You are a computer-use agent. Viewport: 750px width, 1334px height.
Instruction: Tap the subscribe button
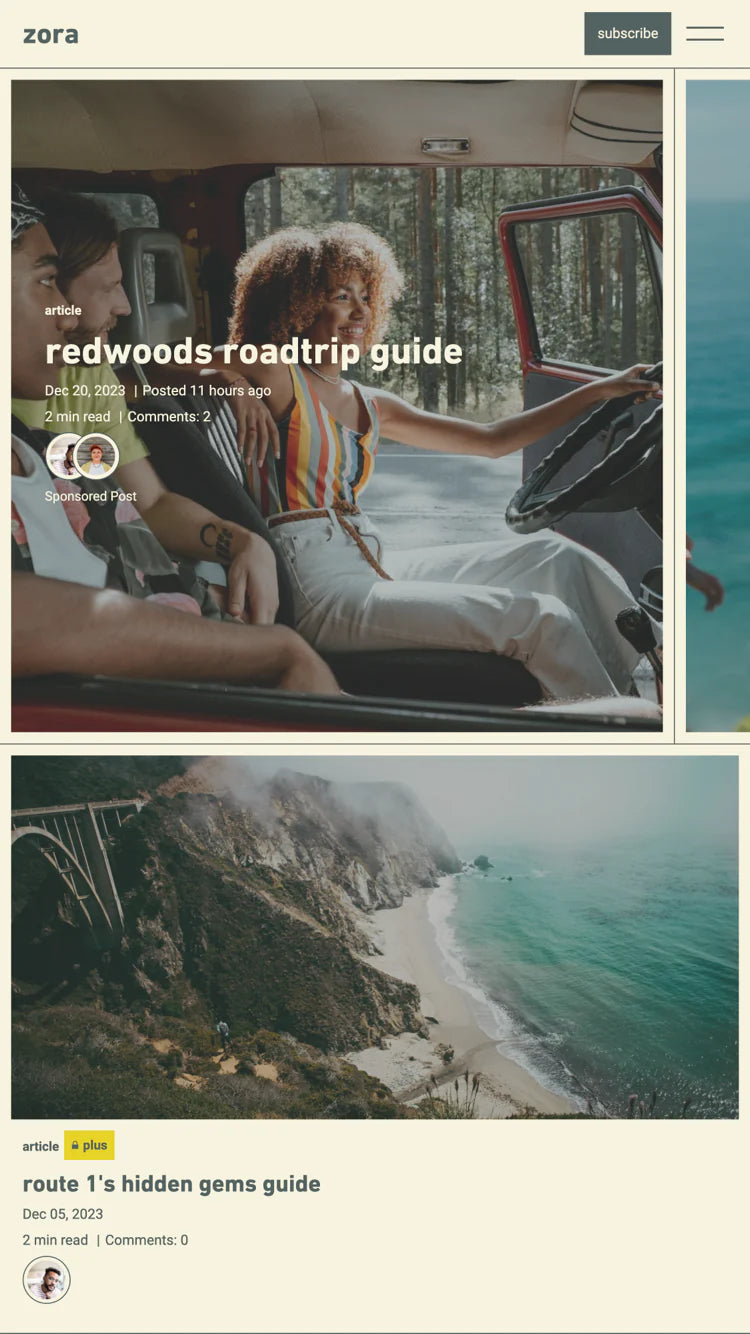[627, 33]
